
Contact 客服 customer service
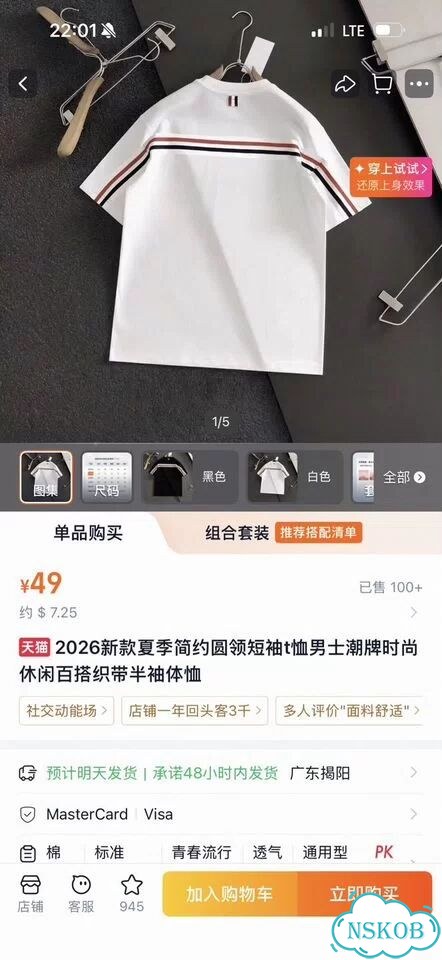tap(81, 894)
